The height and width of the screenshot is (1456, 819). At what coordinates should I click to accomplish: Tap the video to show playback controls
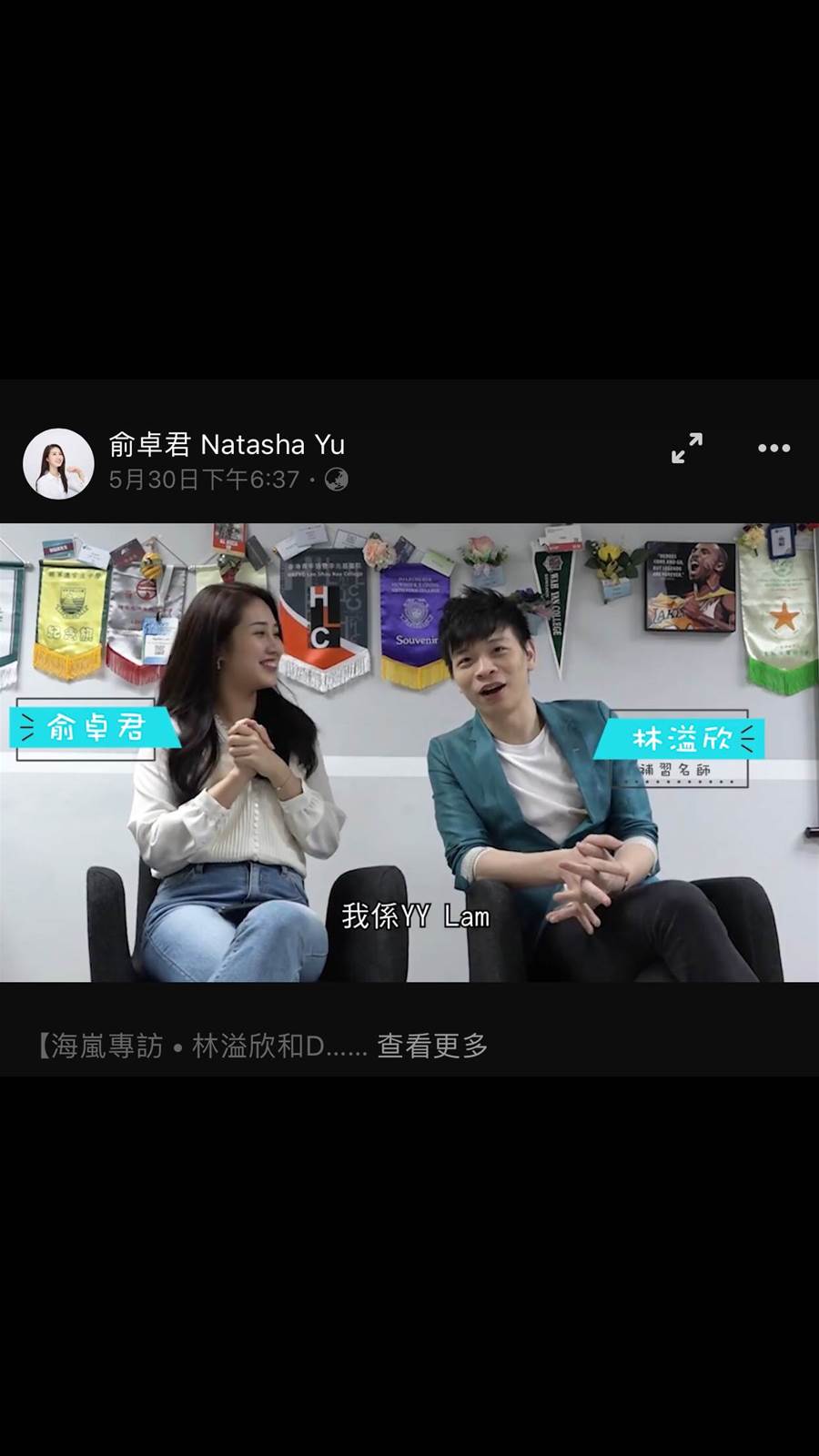coord(409,752)
